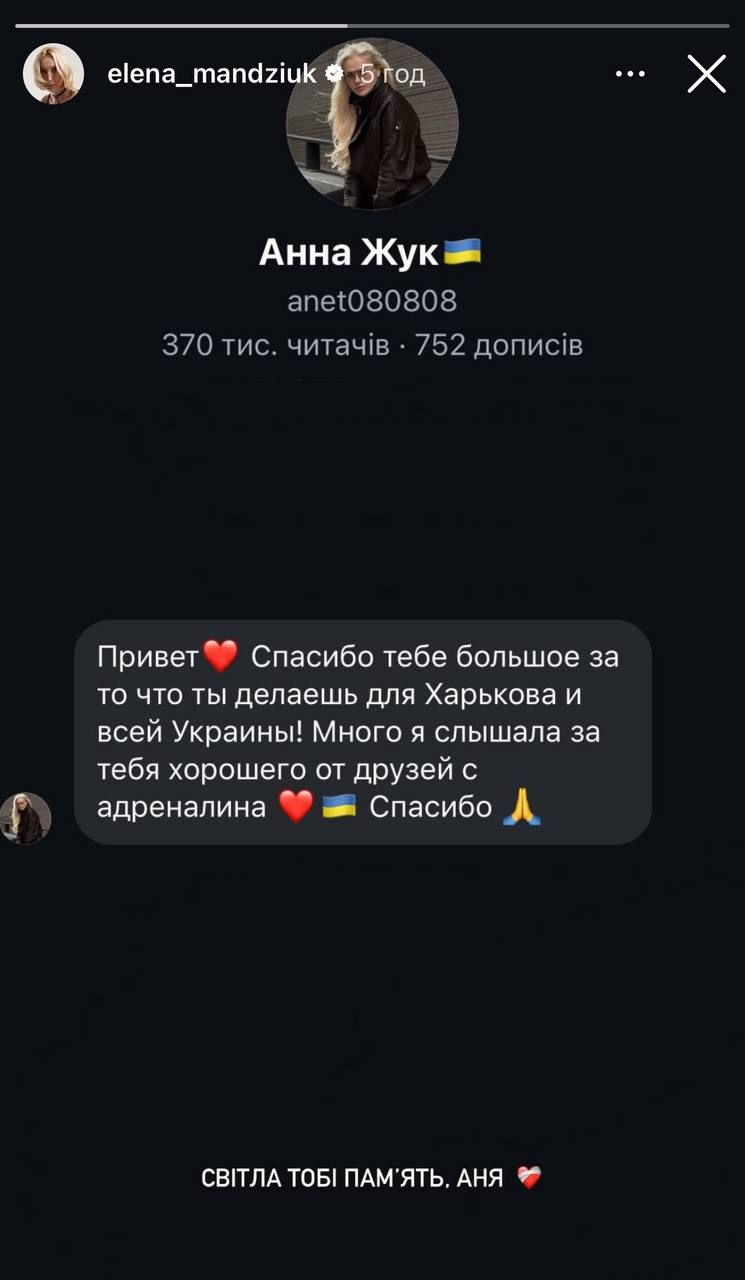The image size is (745, 1280).
Task: Open the story's three-dot options menu
Action: point(630,74)
